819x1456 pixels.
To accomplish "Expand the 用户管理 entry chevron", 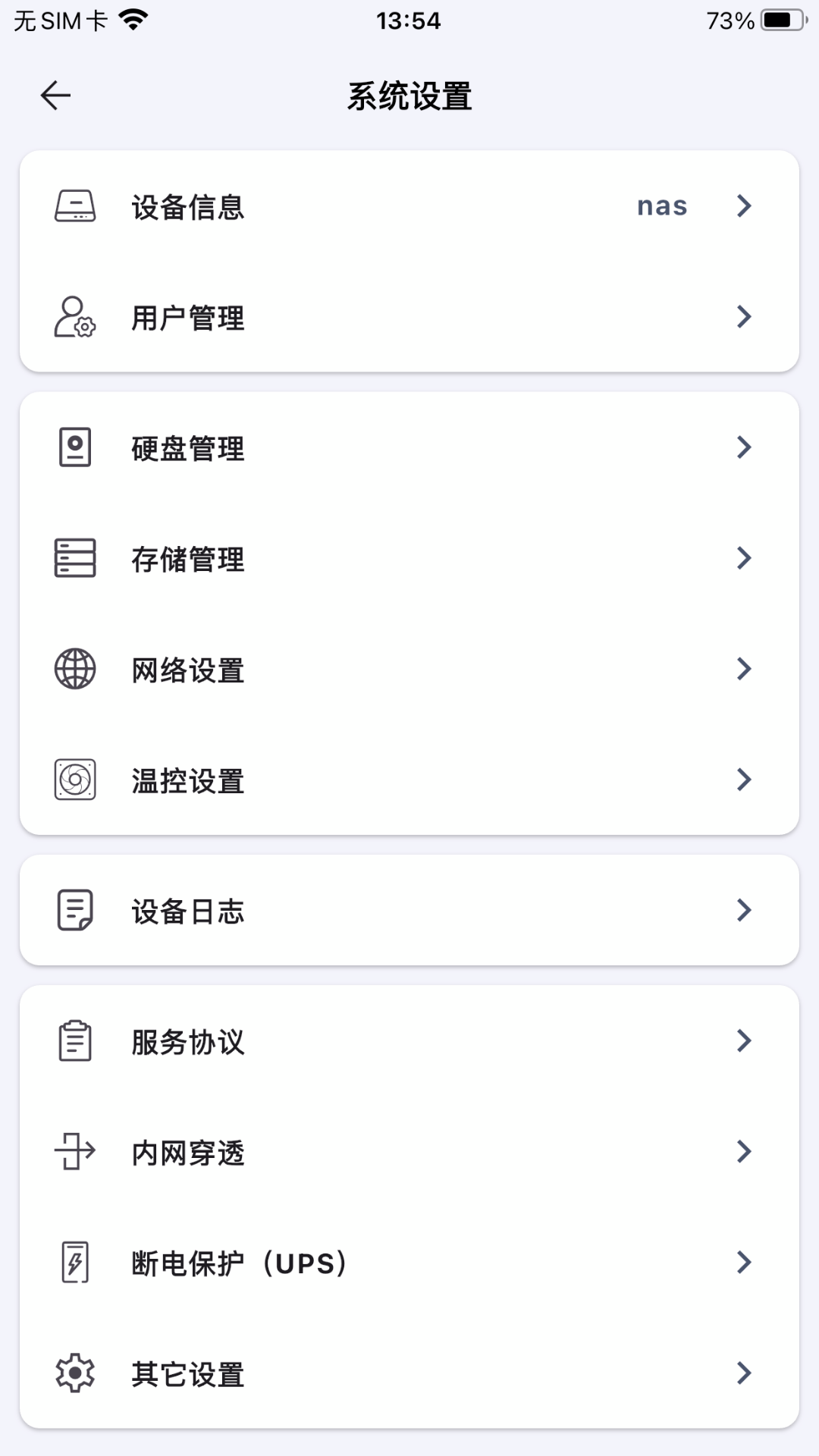I will [x=744, y=316].
